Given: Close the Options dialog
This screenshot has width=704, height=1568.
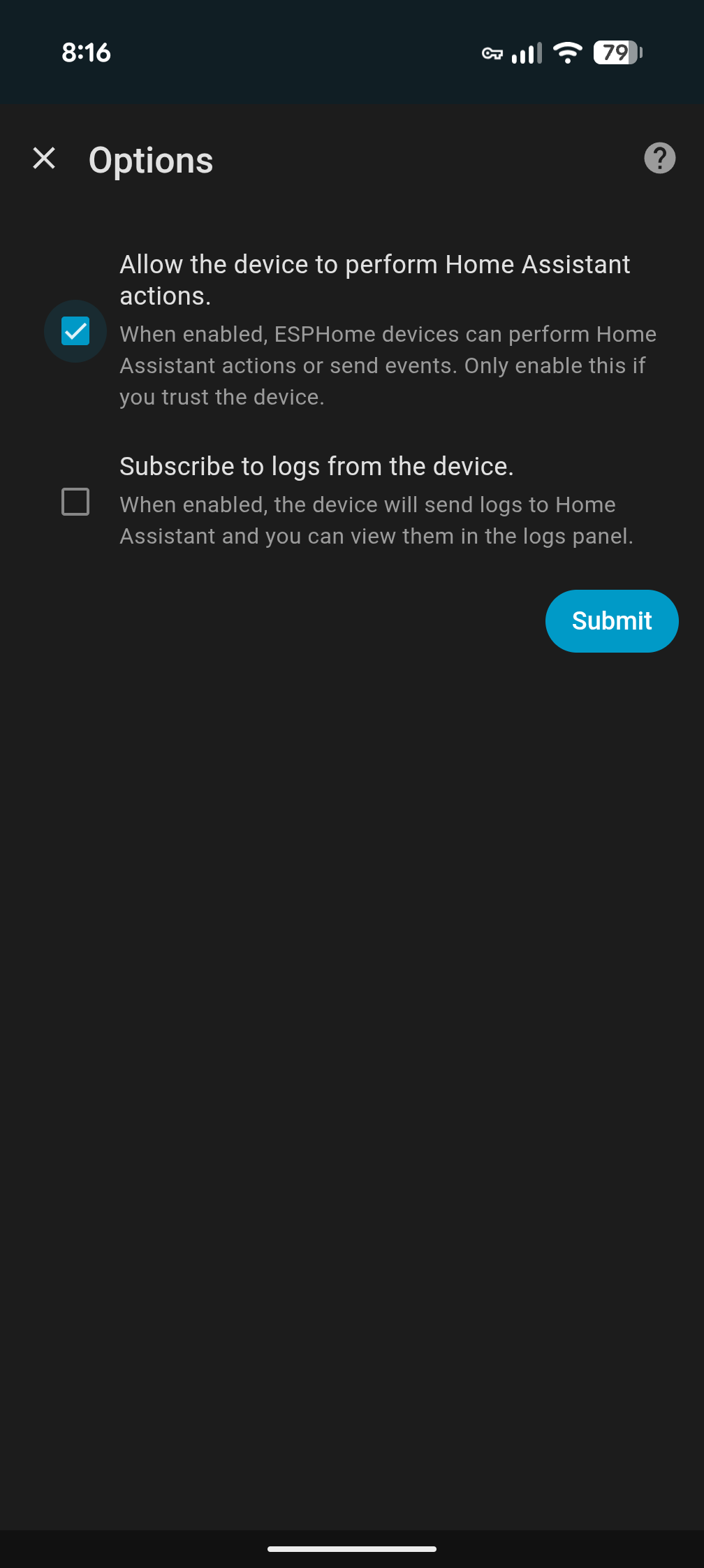Looking at the screenshot, I should (44, 159).
